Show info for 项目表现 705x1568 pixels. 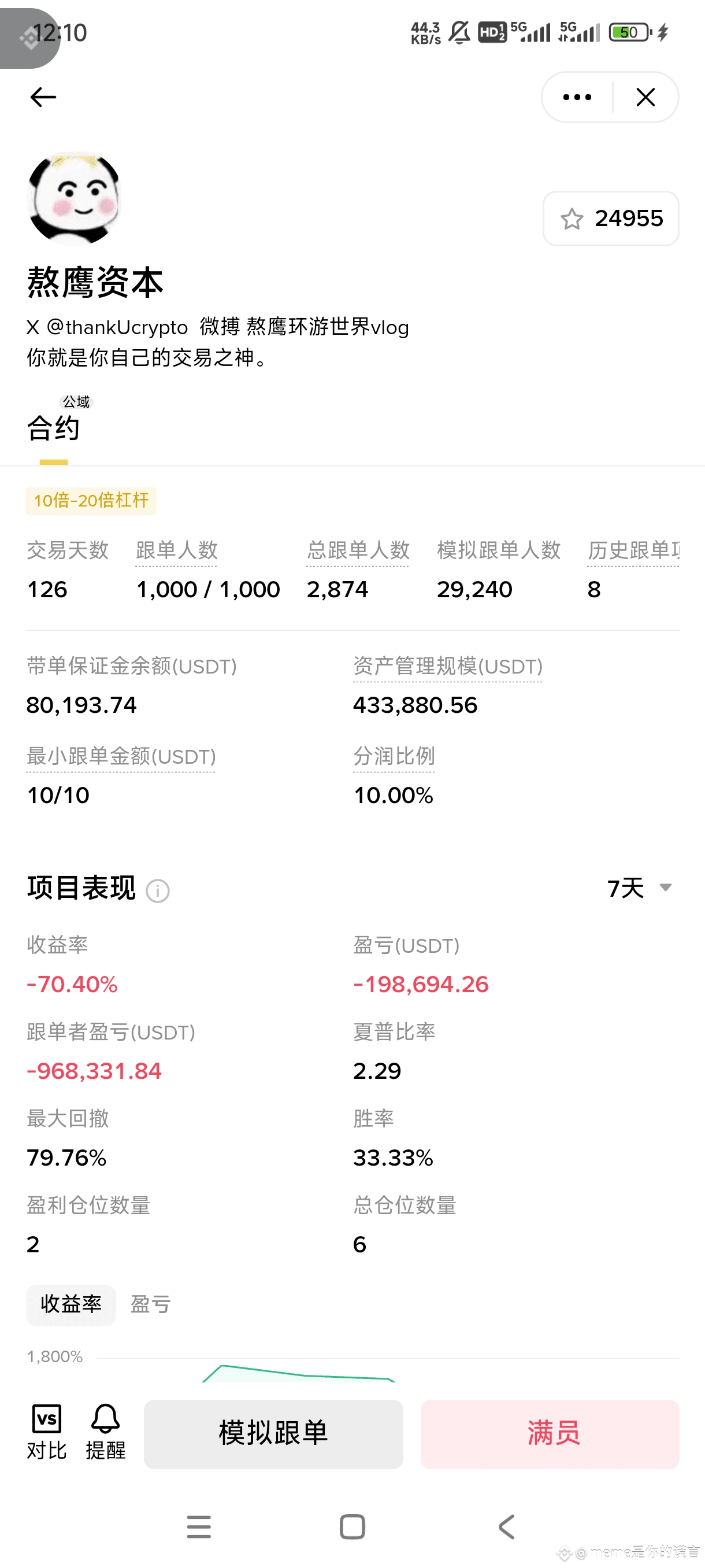tap(158, 891)
